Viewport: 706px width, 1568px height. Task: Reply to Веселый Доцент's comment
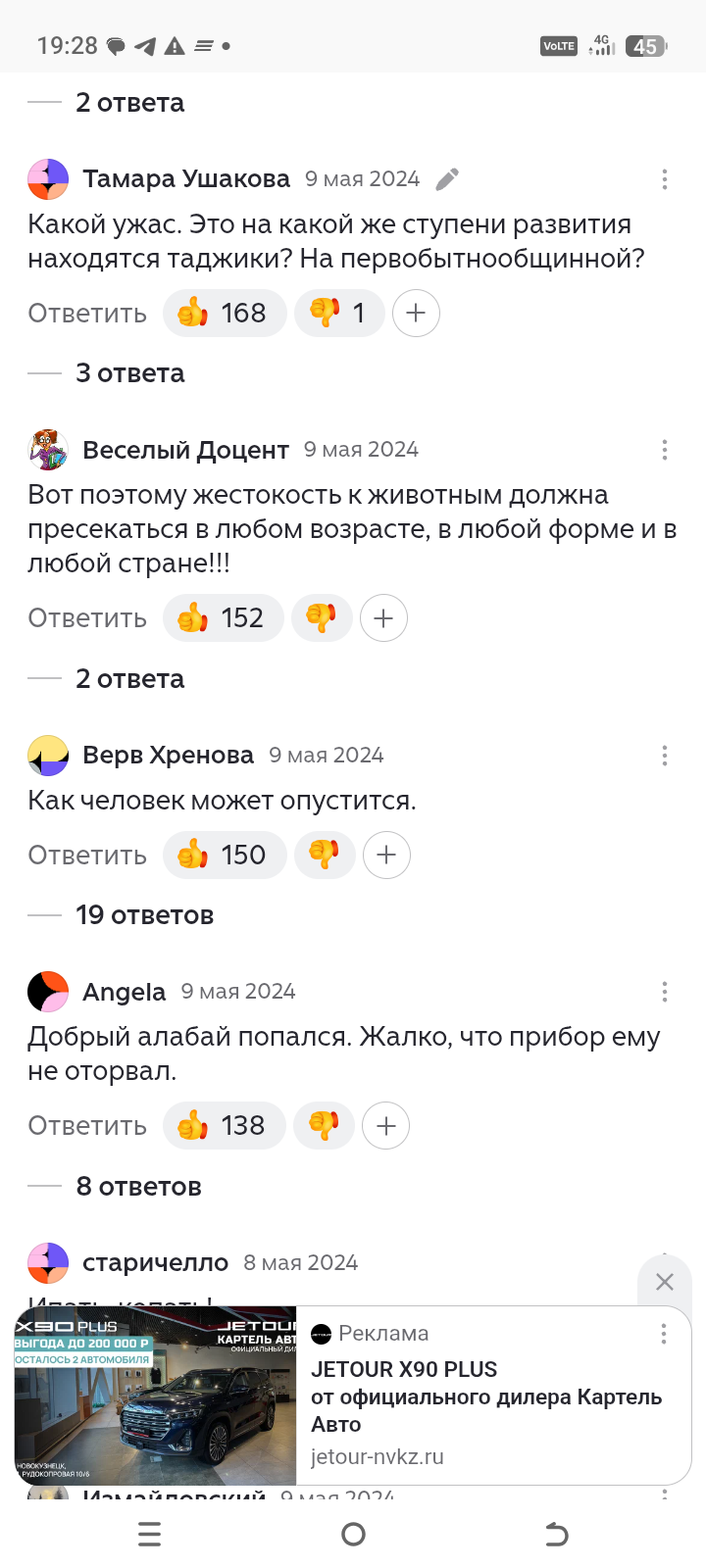87,618
